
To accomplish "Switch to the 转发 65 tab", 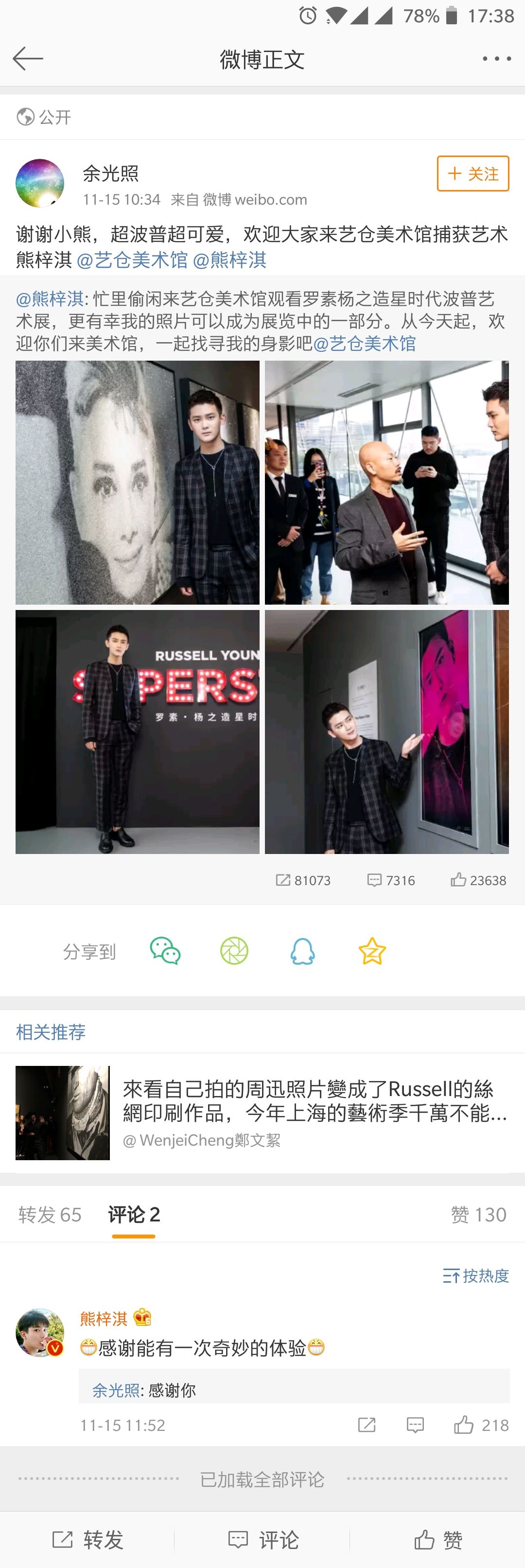I will (50, 1214).
